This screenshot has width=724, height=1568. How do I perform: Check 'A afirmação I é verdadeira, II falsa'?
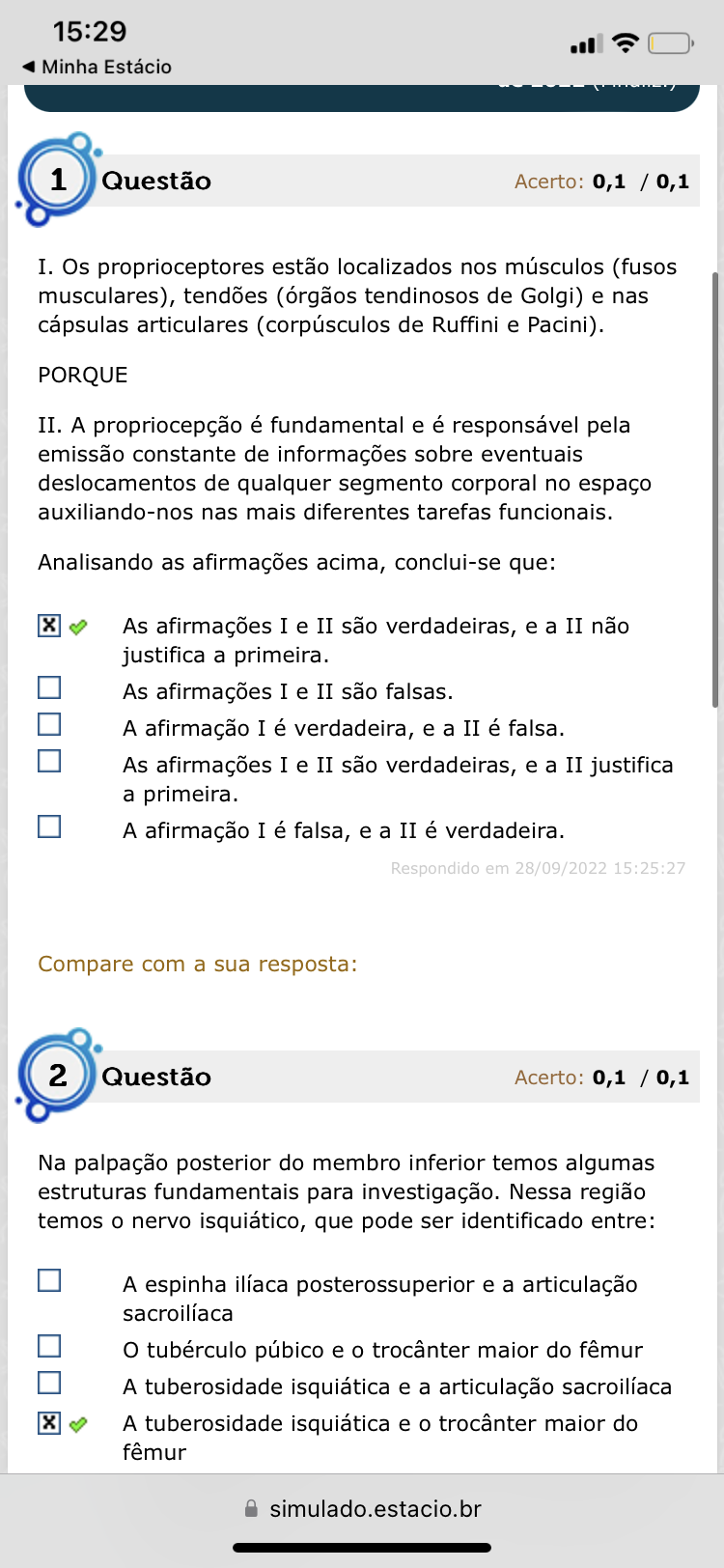click(49, 724)
